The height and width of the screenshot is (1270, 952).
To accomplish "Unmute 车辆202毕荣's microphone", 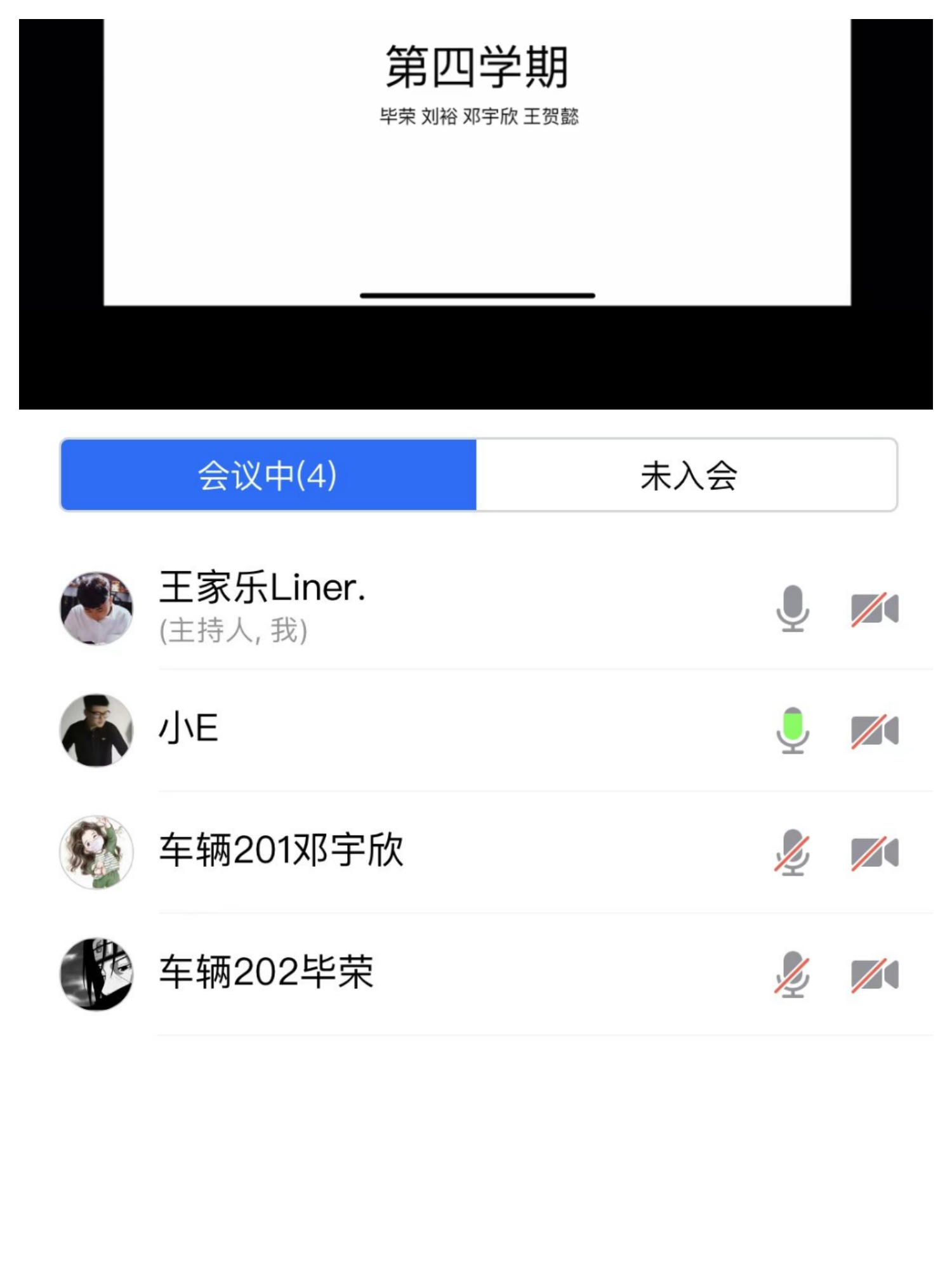I will (793, 974).
